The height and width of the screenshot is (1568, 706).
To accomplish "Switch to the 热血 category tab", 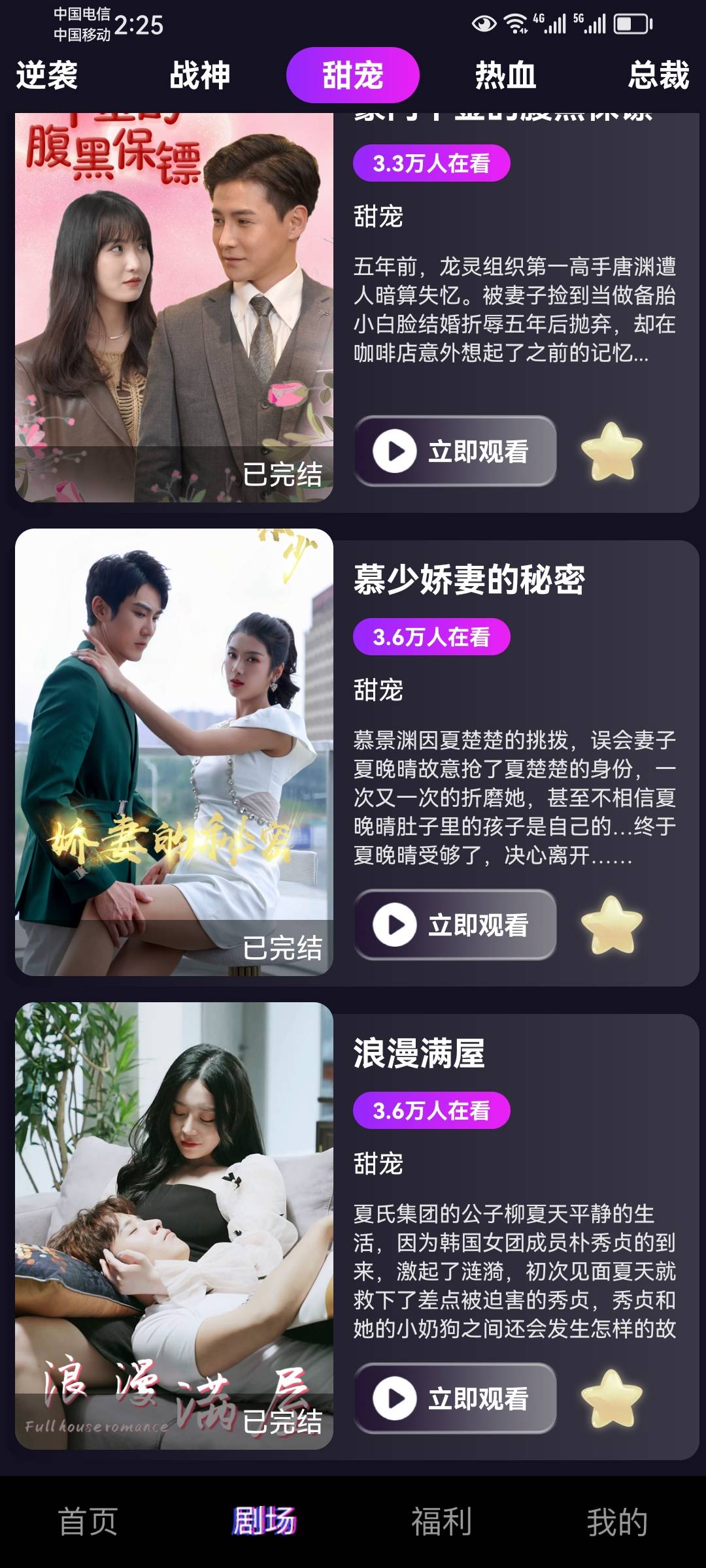I will pyautogui.click(x=505, y=74).
